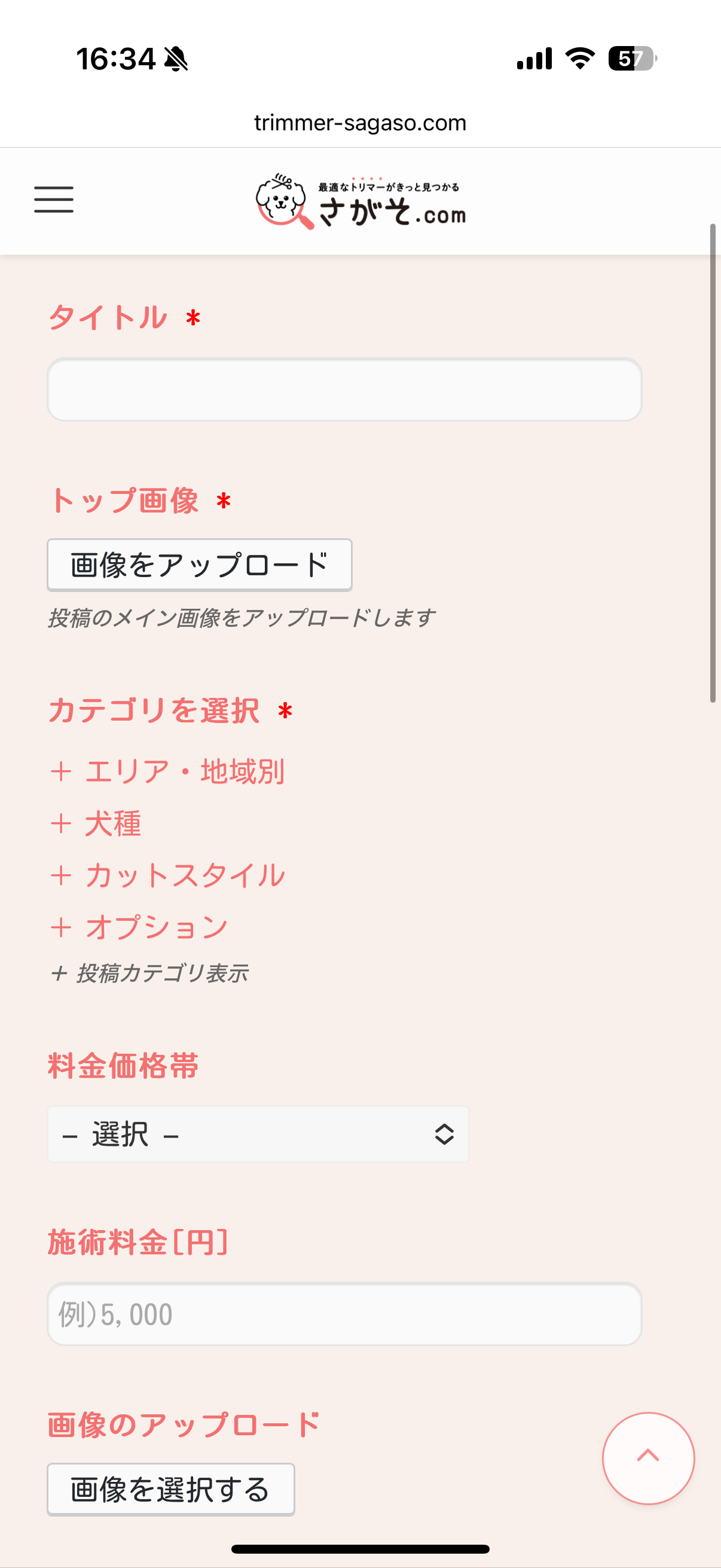Open the hamburger menu
721x1568 pixels.
pyautogui.click(x=54, y=200)
